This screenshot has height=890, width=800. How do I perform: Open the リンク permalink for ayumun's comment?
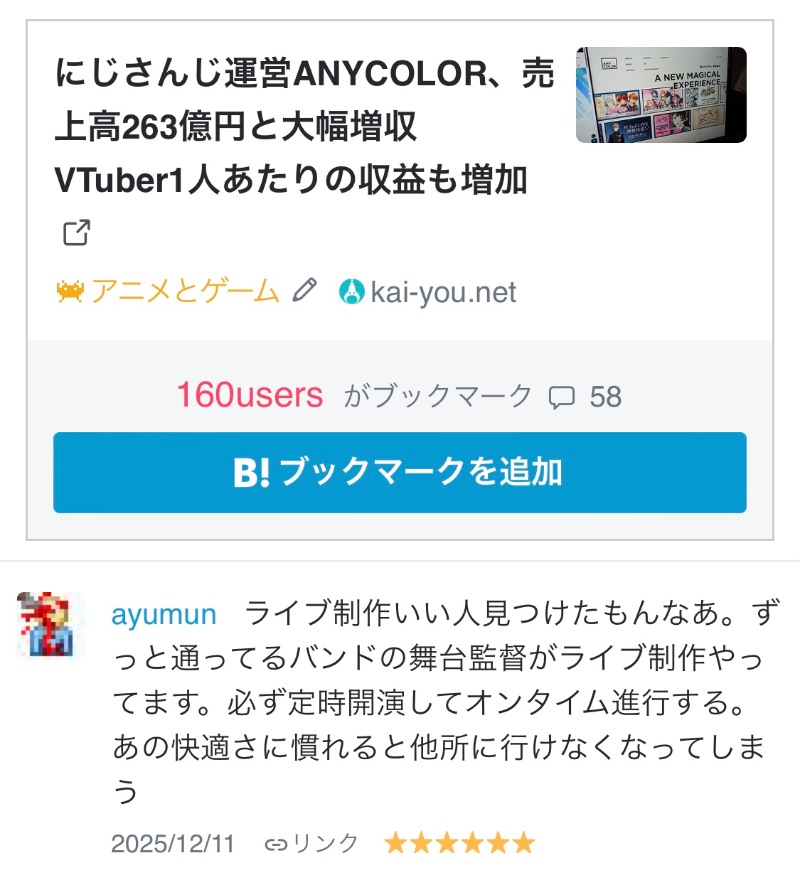(x=311, y=843)
